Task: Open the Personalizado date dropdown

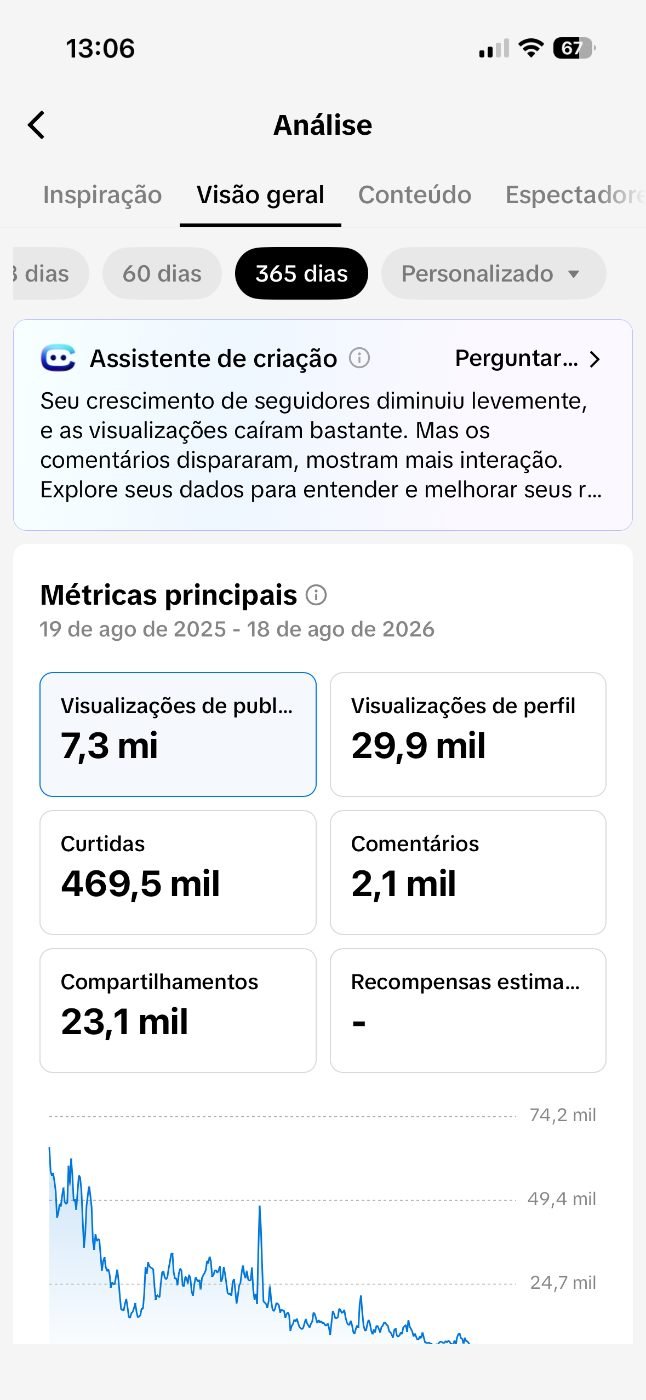Action: 493,273
